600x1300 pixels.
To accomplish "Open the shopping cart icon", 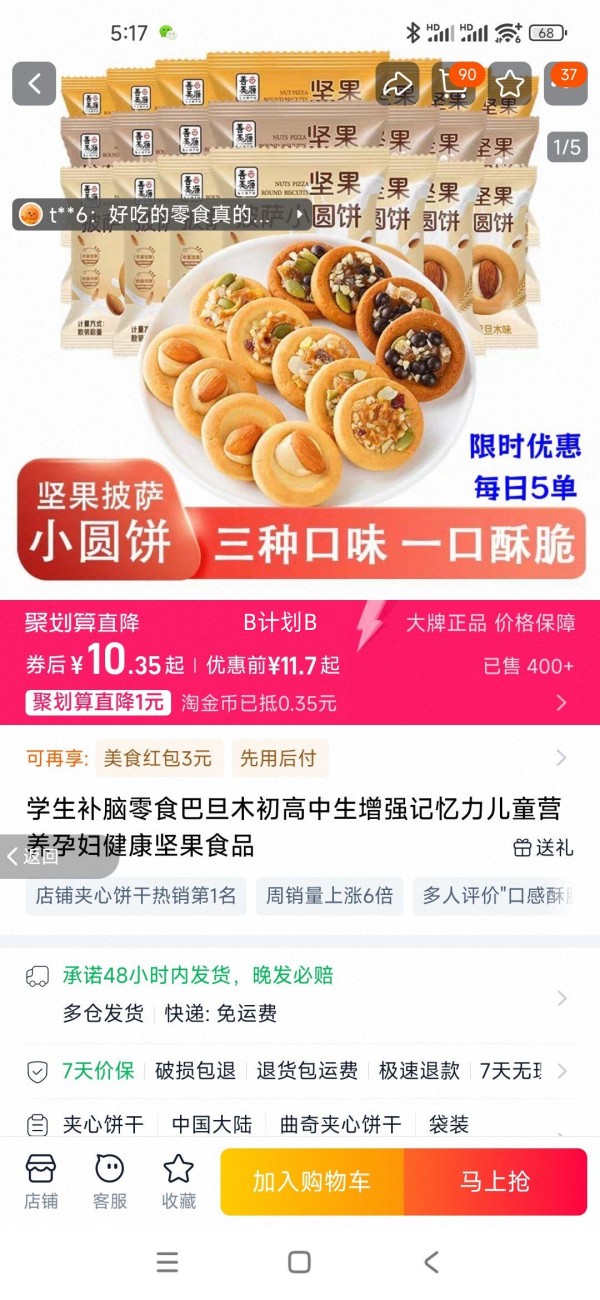I will point(454,84).
